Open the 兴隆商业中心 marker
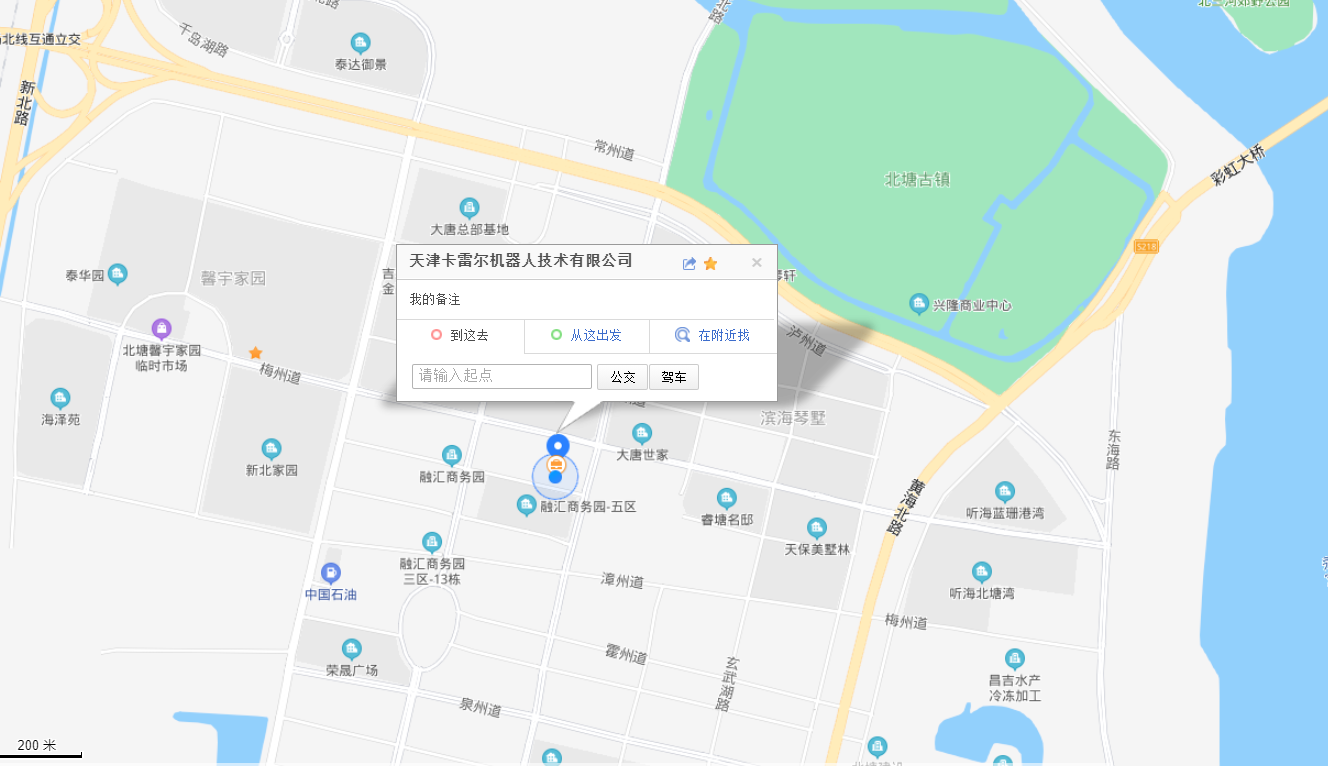 919,303
